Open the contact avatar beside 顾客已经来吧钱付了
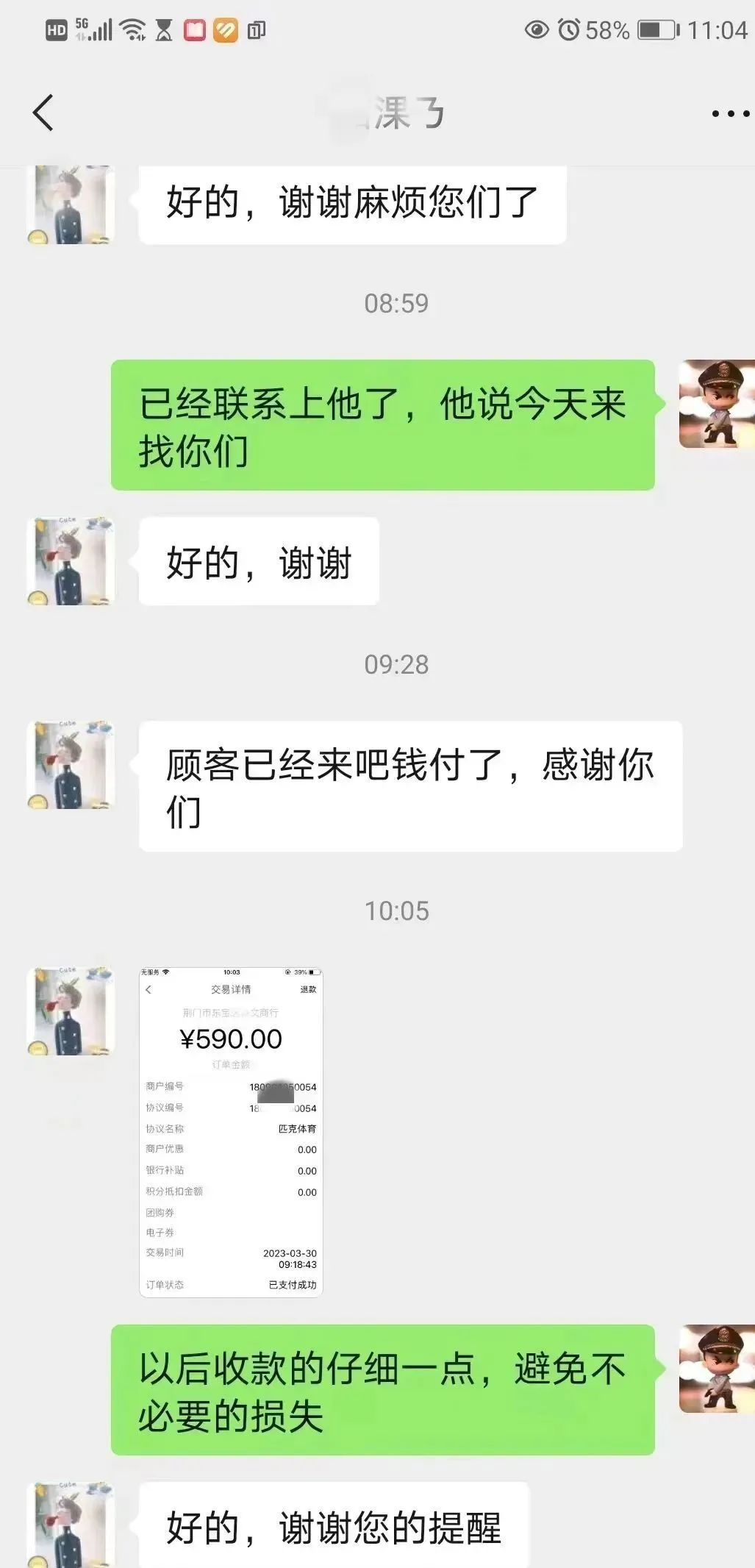Screen dimensions: 755x1568 coord(71,765)
